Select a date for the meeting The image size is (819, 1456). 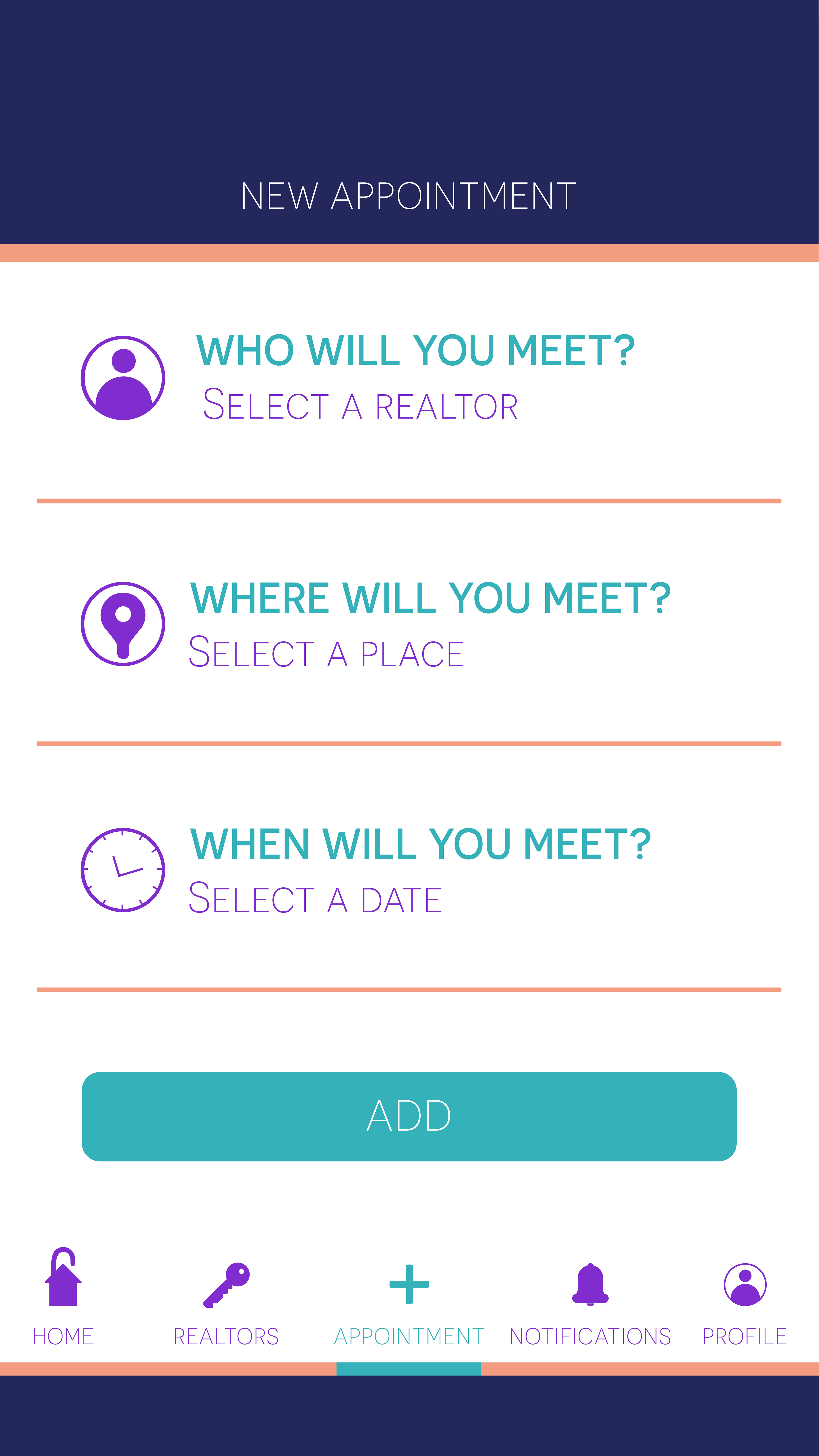(315, 898)
